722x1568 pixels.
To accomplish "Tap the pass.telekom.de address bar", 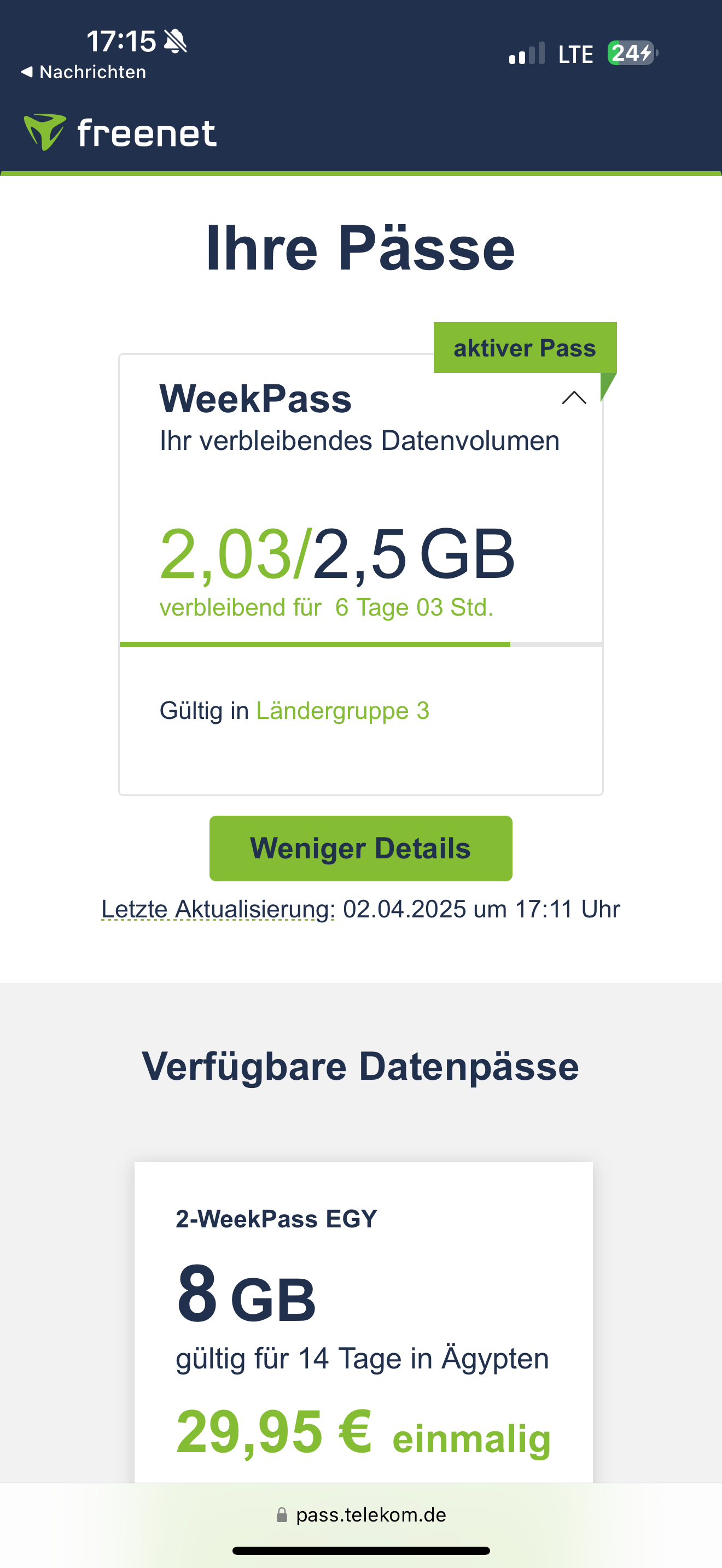I will [361, 1514].
